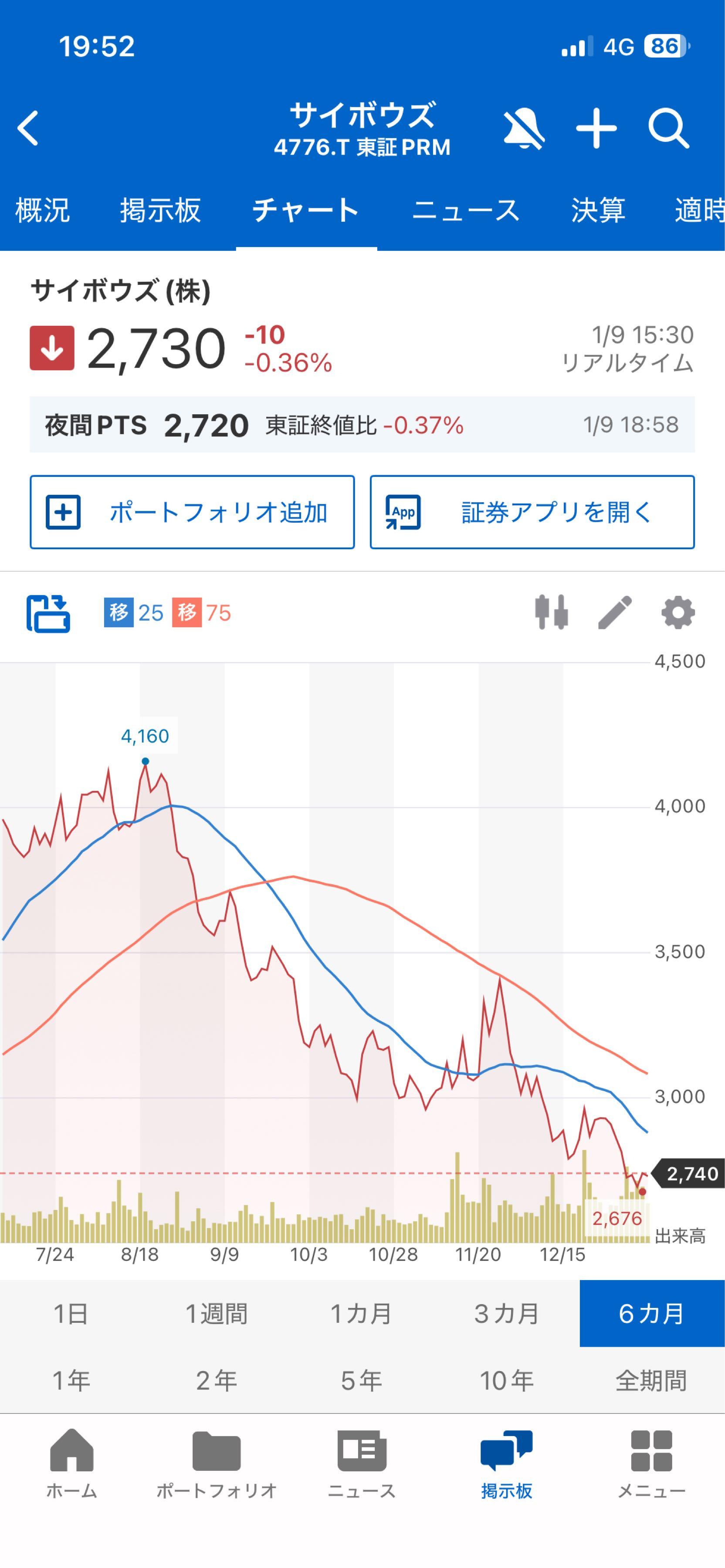Image resolution: width=725 pixels, height=1568 pixels.
Task: Open stock search magnifier
Action: (x=668, y=129)
